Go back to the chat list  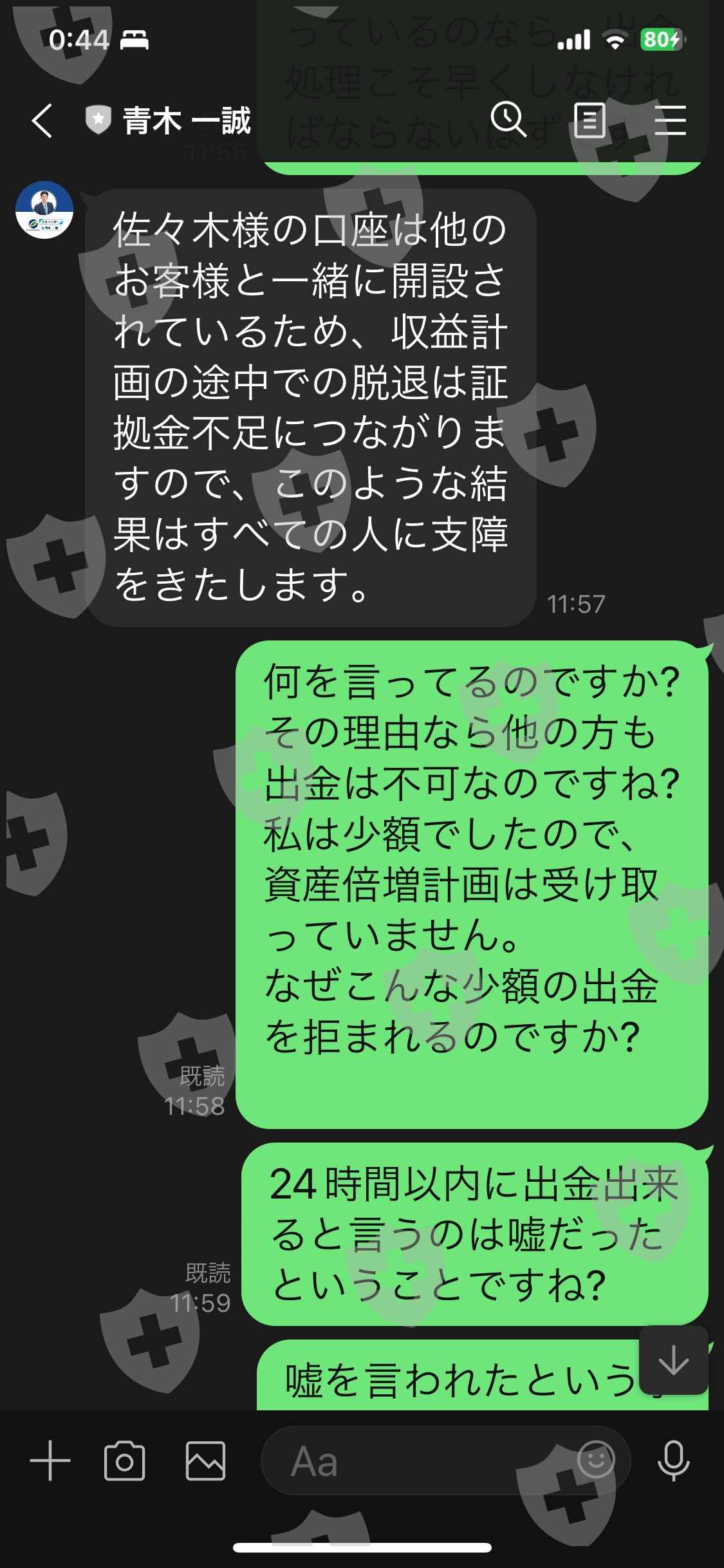point(42,120)
